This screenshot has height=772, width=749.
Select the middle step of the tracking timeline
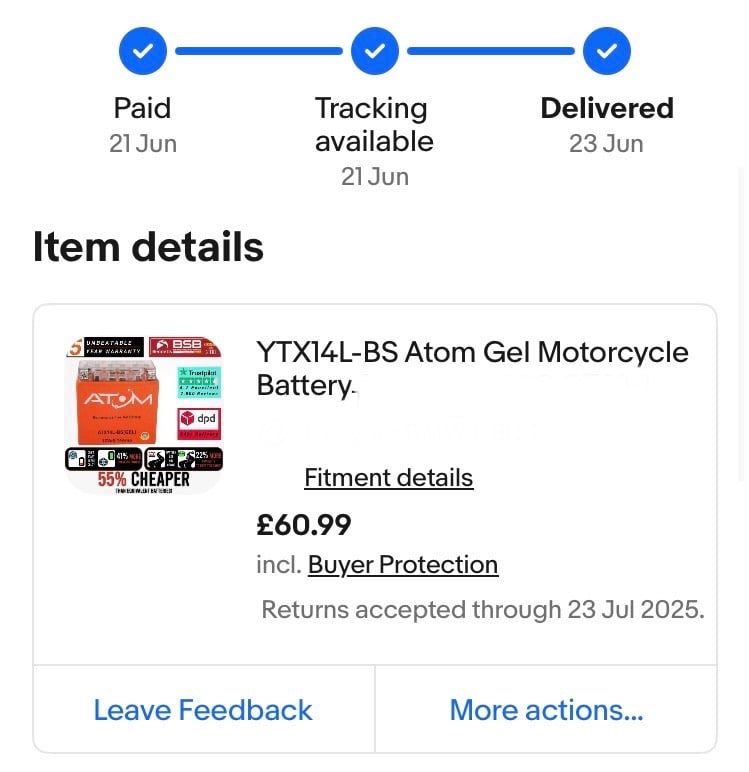375,50
